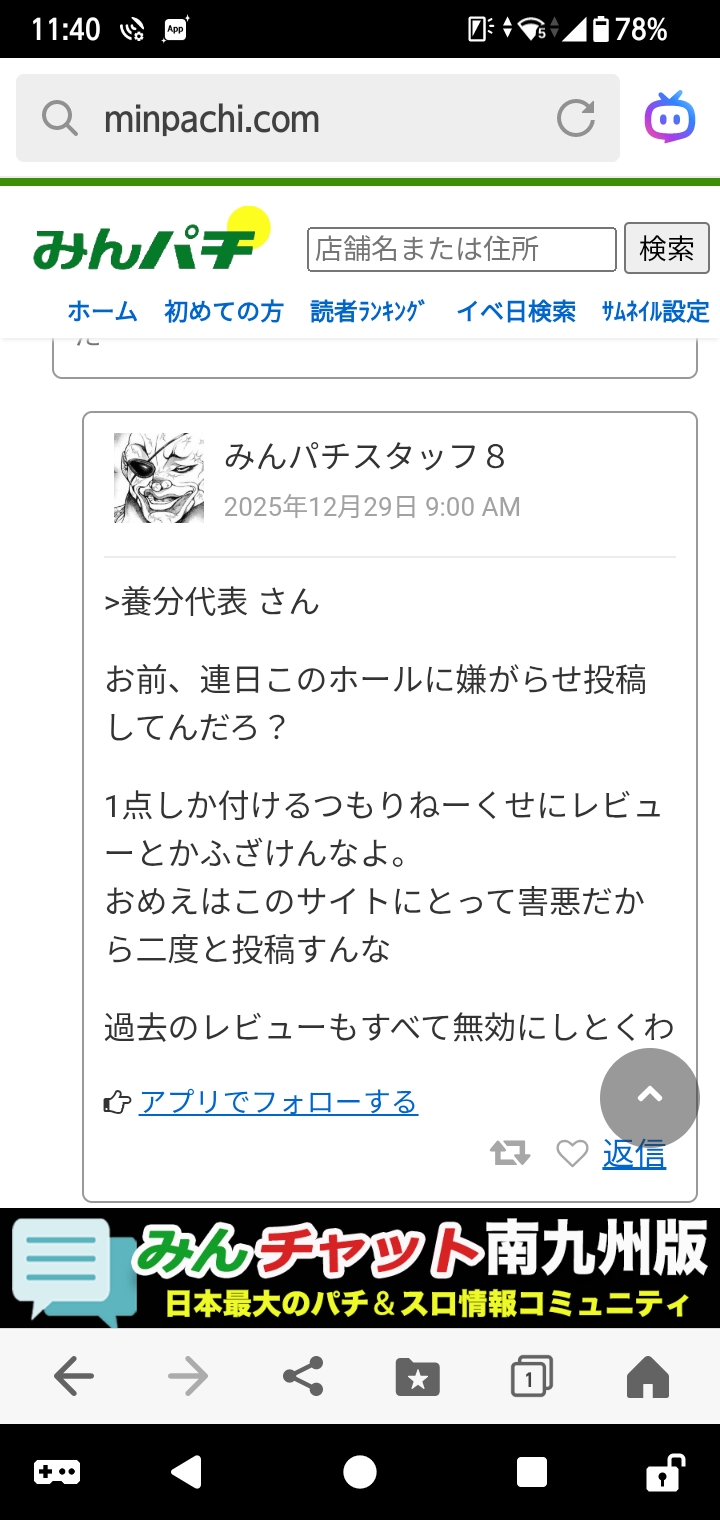Tap the 検索 button
The image size is (720, 1520).
click(x=666, y=248)
